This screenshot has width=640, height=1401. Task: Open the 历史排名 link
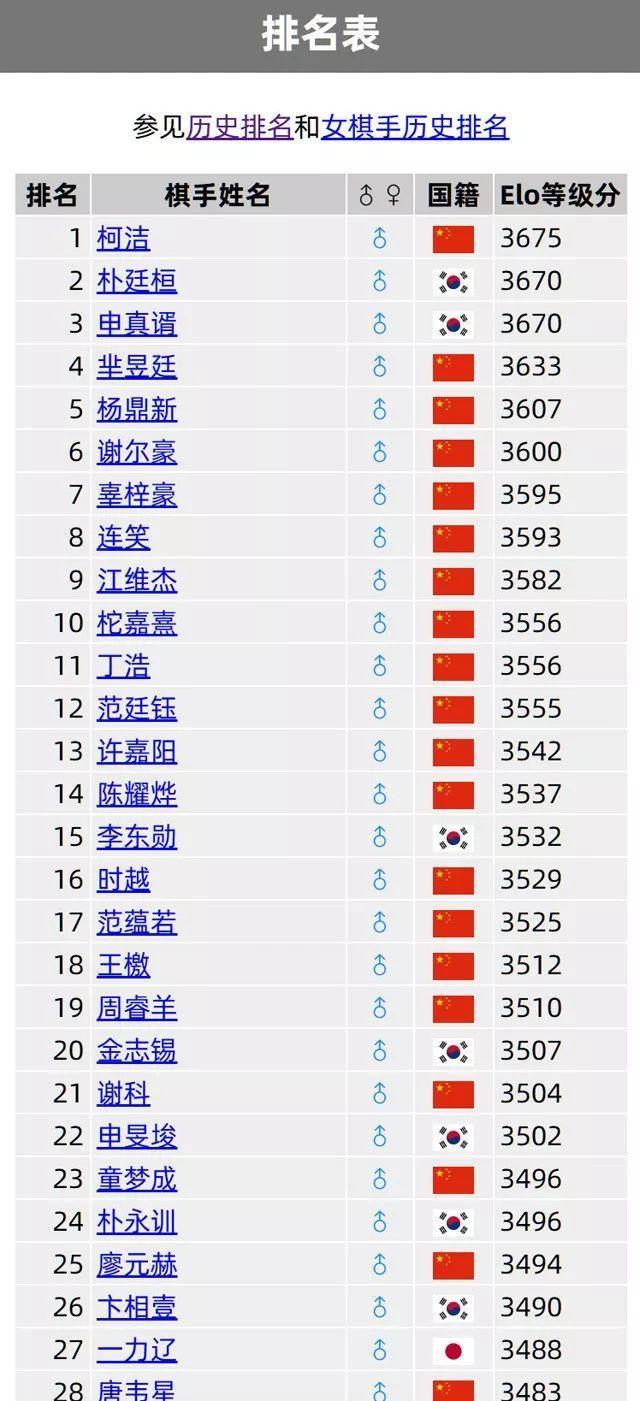(x=239, y=127)
